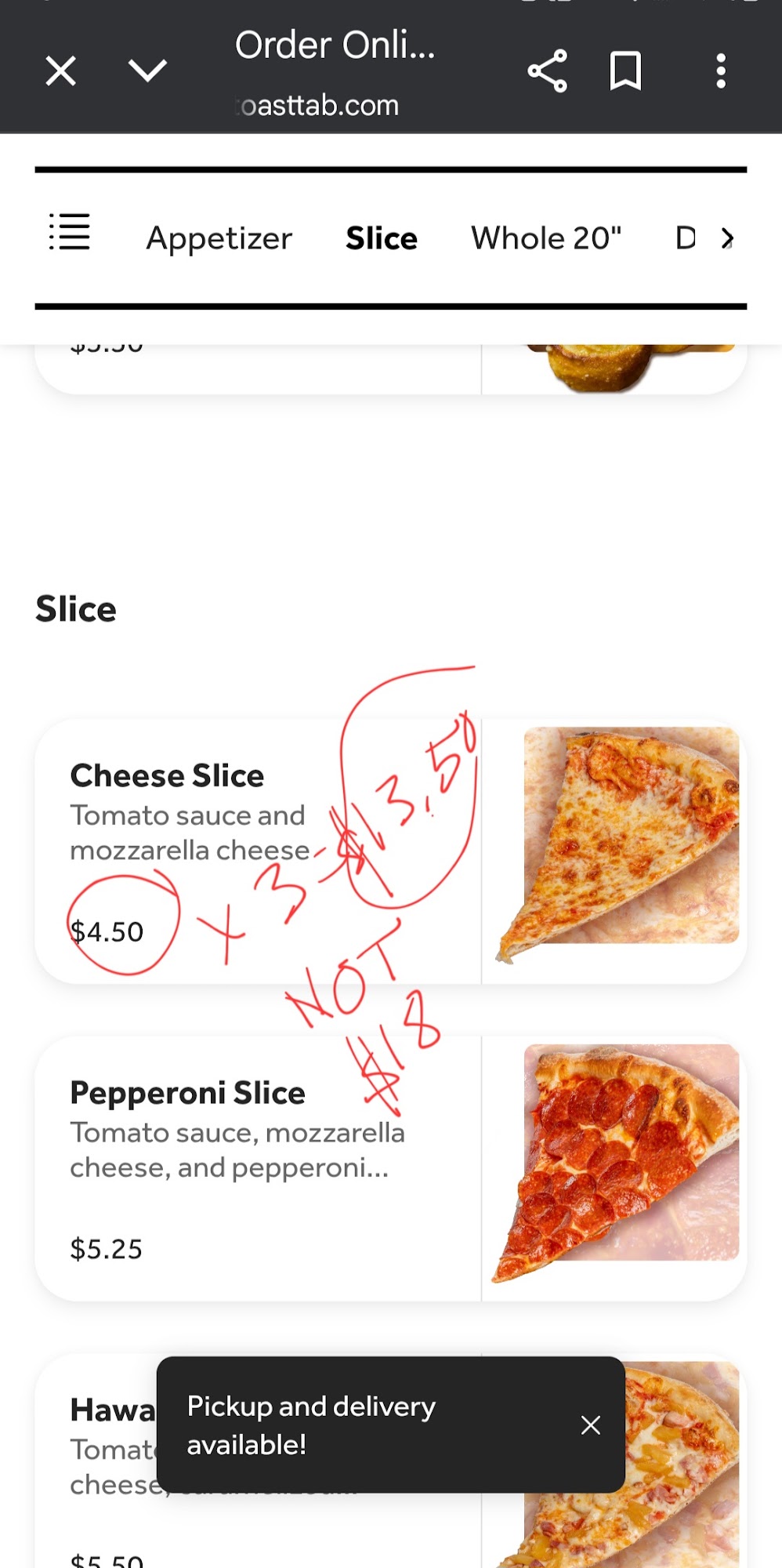Bookmark this page

(625, 71)
